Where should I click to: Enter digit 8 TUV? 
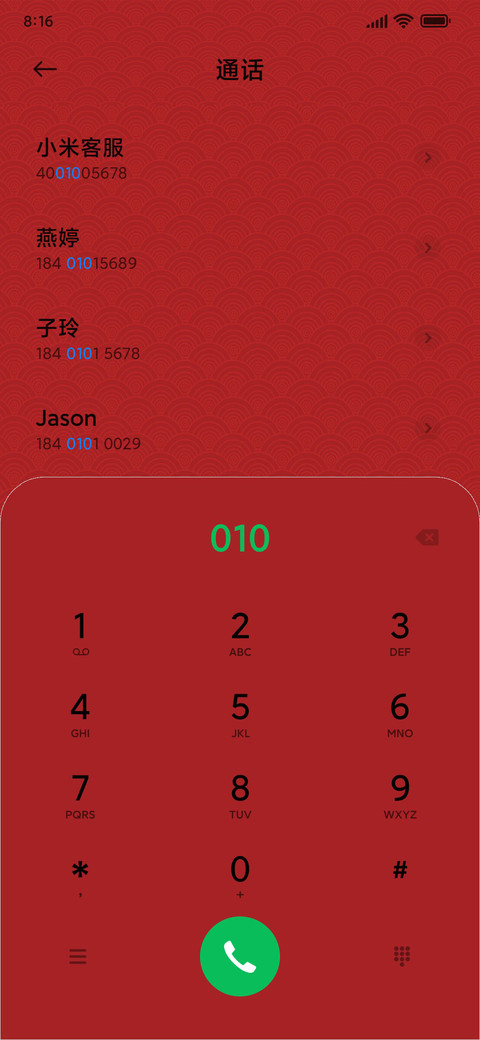[x=240, y=797]
